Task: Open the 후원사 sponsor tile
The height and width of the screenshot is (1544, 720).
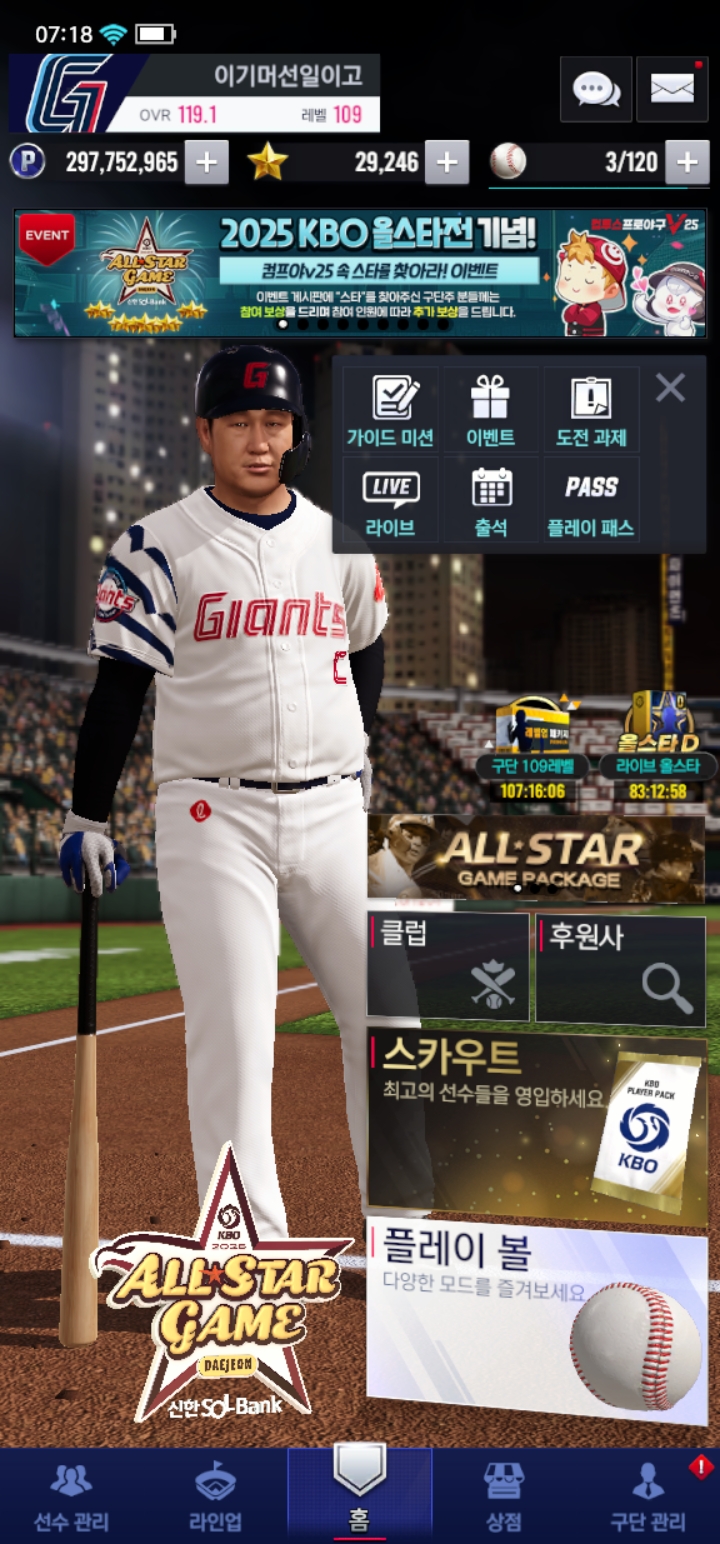Action: (x=620, y=966)
